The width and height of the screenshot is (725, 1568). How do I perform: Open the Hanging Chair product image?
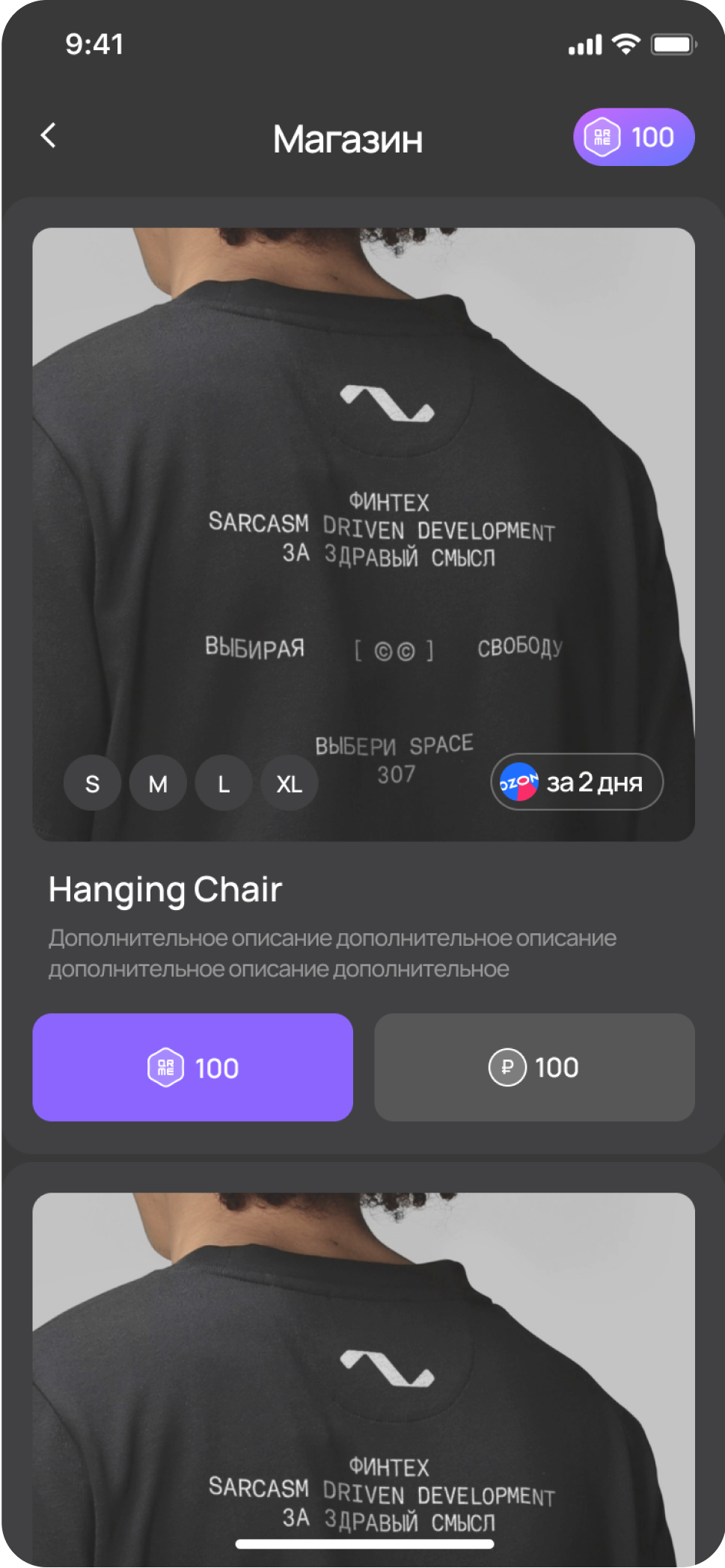click(x=364, y=486)
